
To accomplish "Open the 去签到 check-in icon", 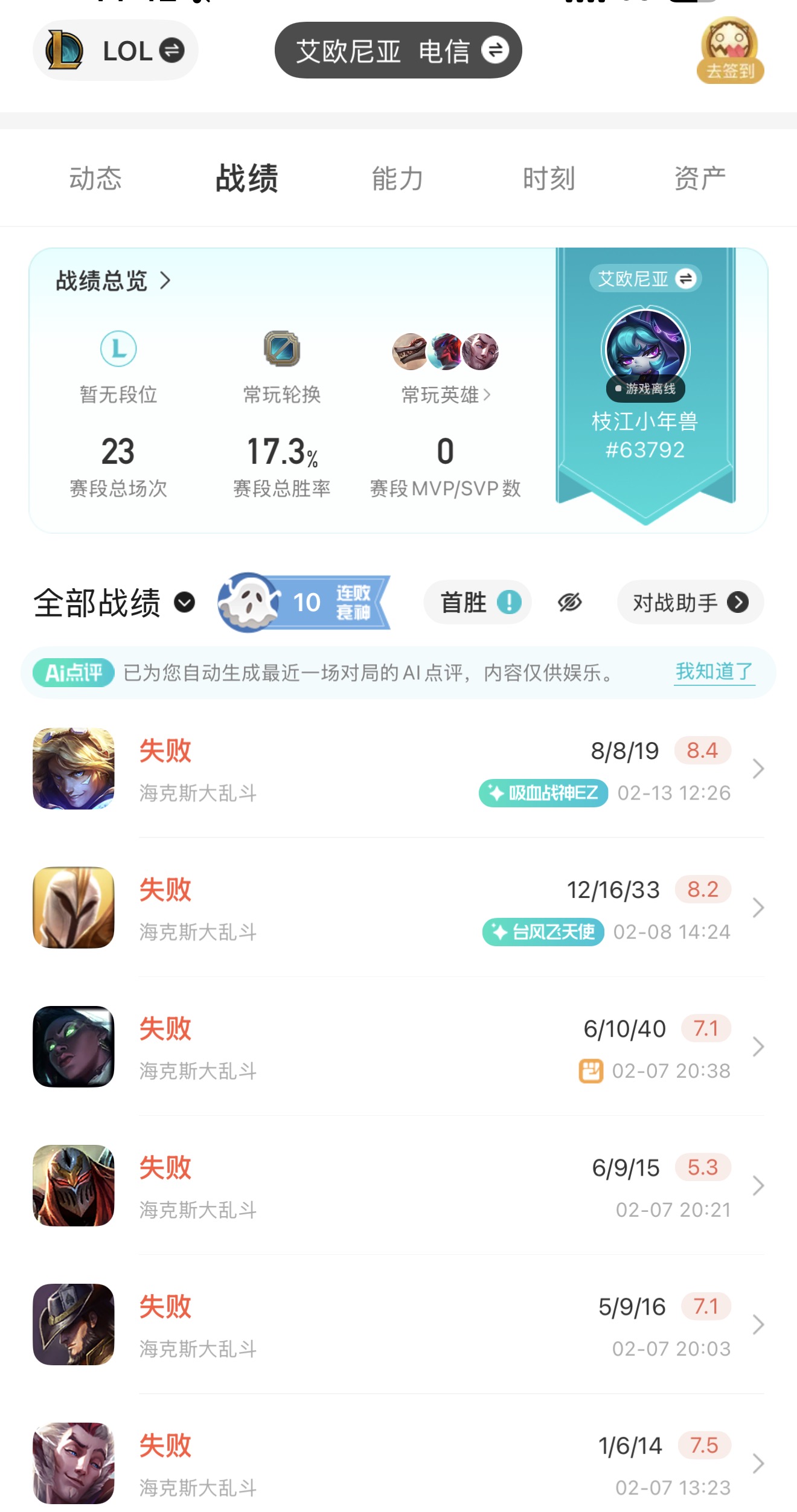I will coord(731,51).
